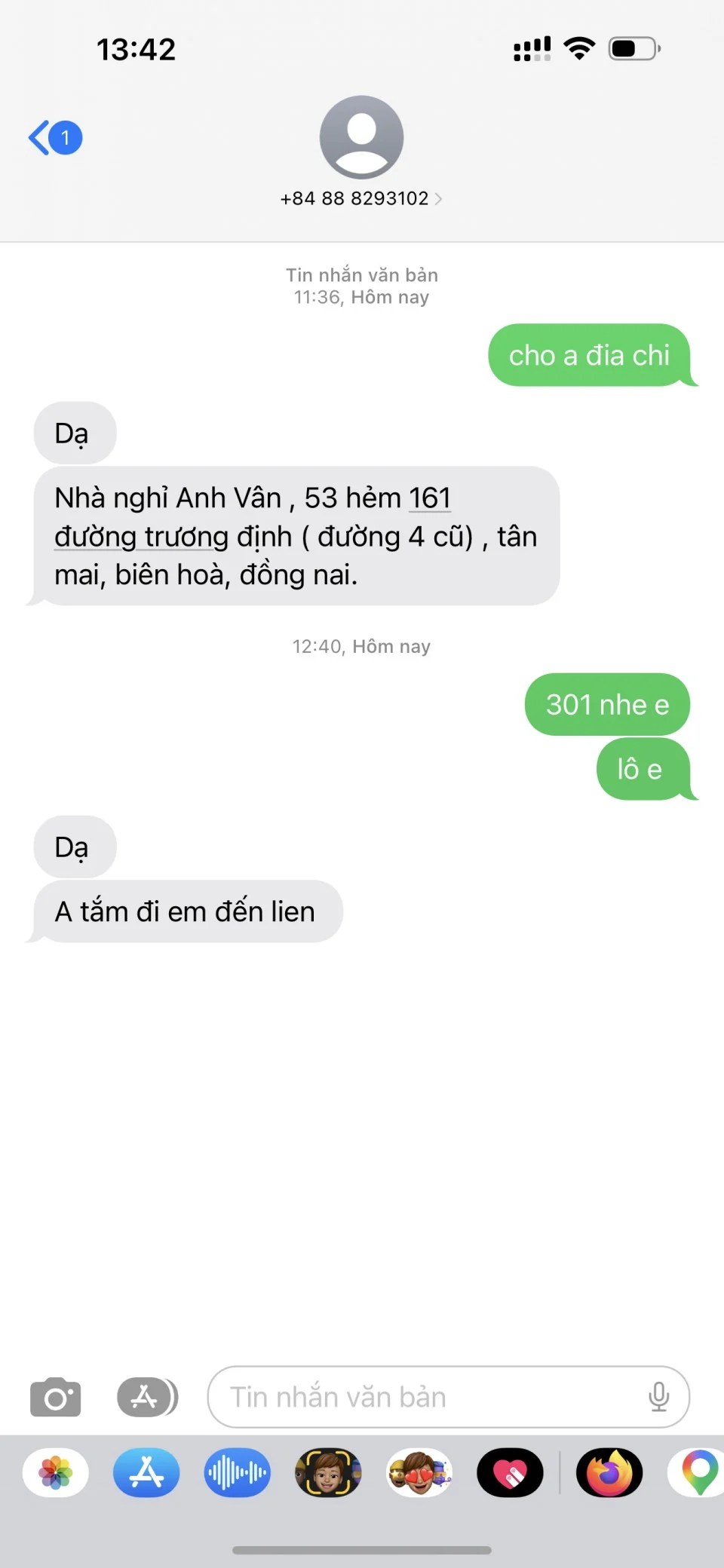Open the underlined address link in the message
The width and height of the screenshot is (724, 1568).
point(251,518)
